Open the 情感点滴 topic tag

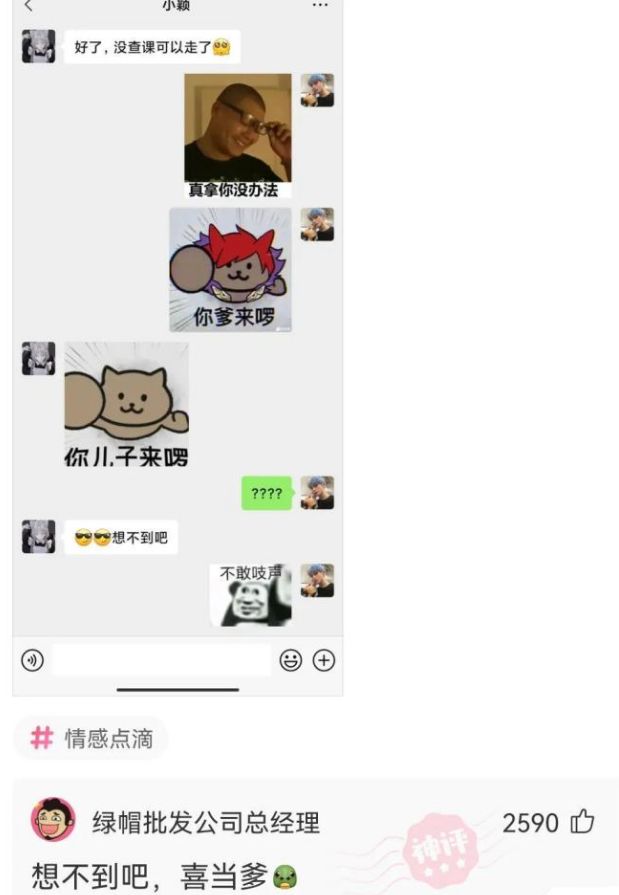click(91, 739)
